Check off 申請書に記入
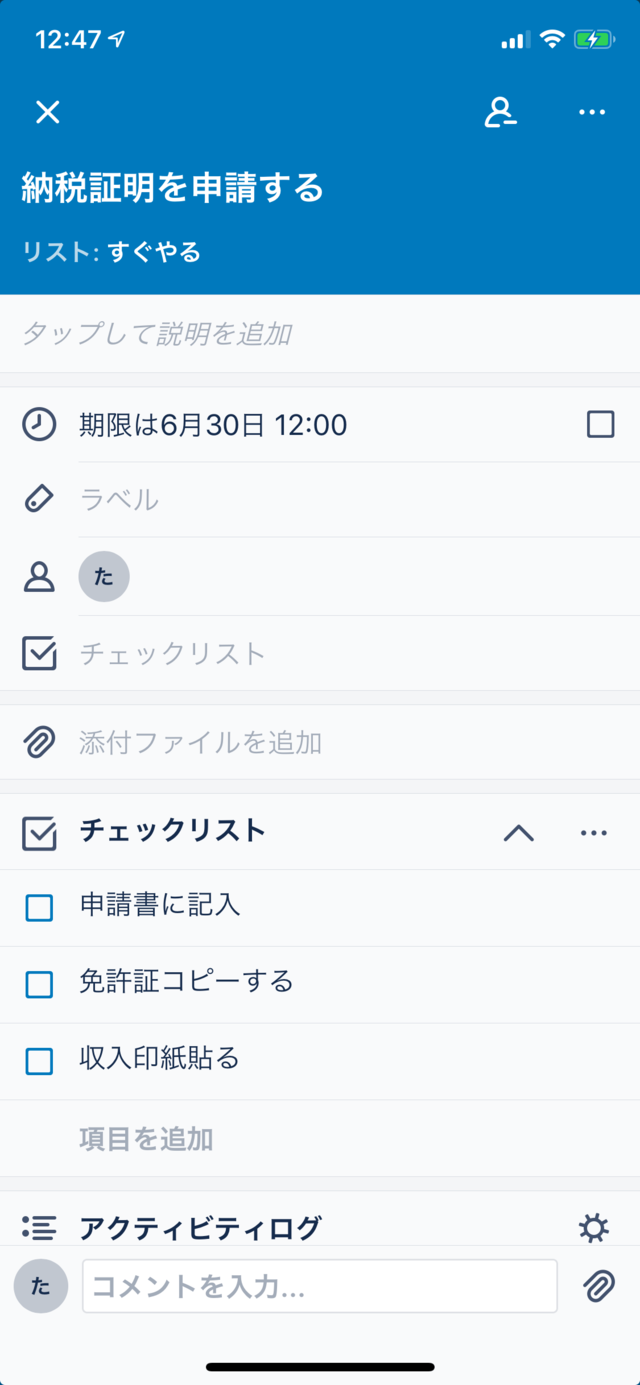This screenshot has width=640, height=1385. (39, 908)
